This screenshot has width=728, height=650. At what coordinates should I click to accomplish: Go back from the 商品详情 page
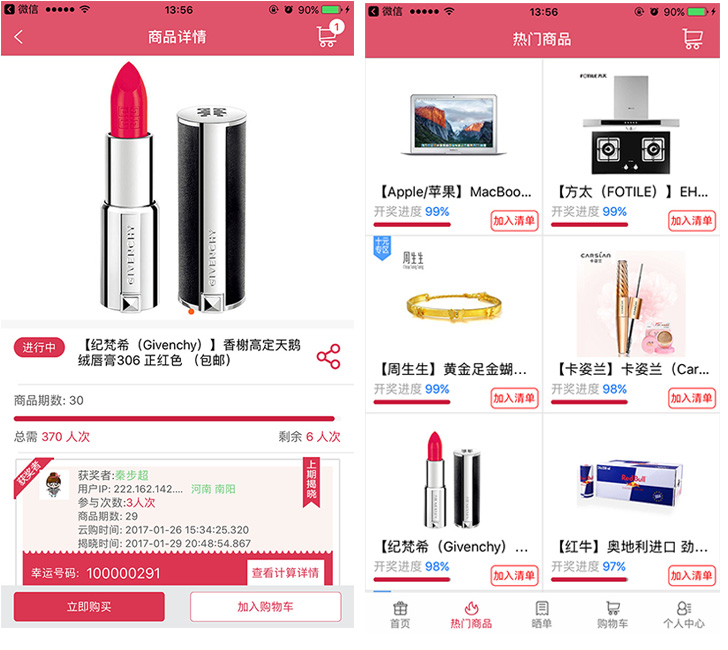(x=19, y=38)
